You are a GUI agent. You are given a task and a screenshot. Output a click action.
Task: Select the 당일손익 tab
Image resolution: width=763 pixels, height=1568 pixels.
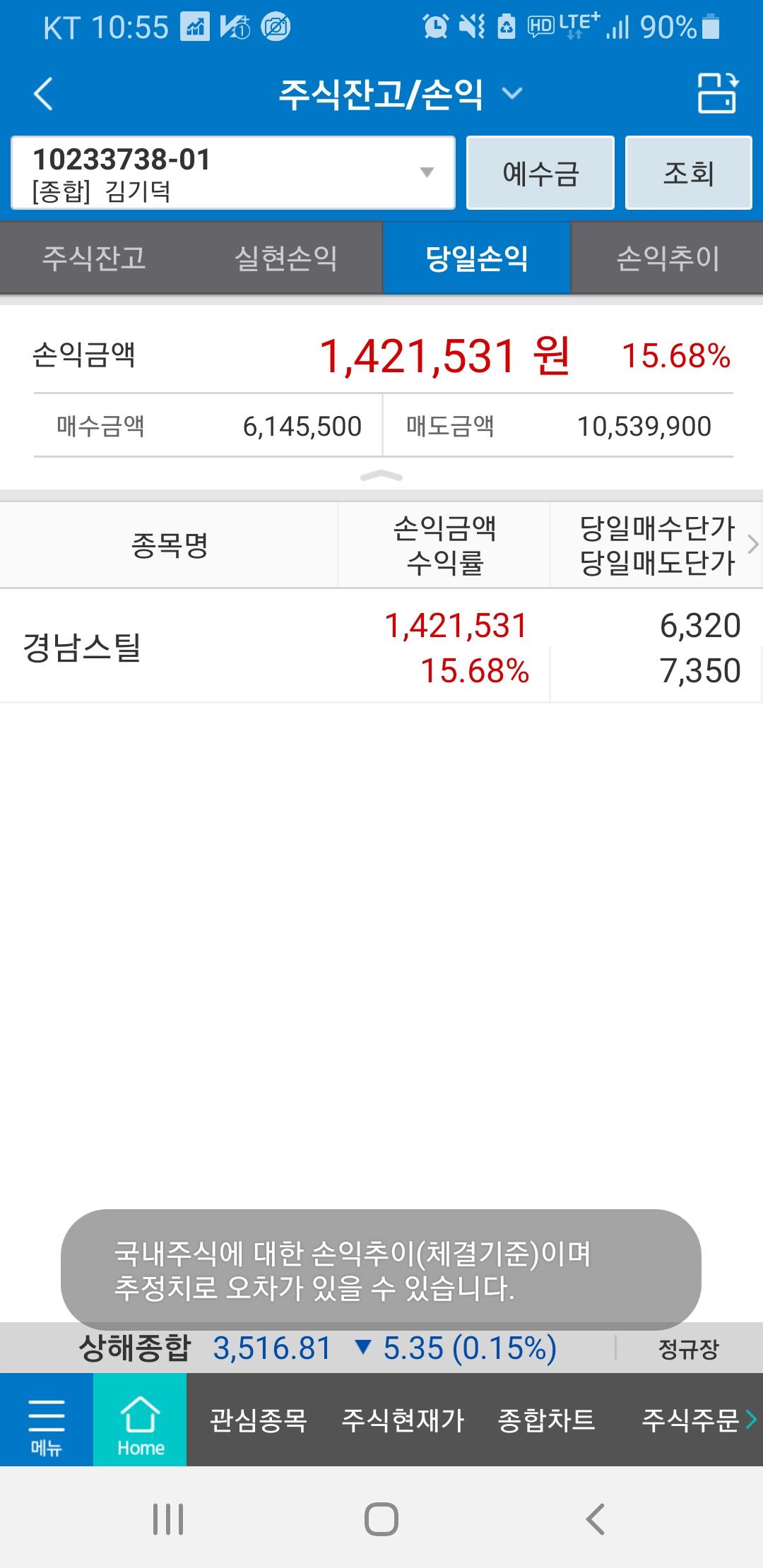[477, 258]
